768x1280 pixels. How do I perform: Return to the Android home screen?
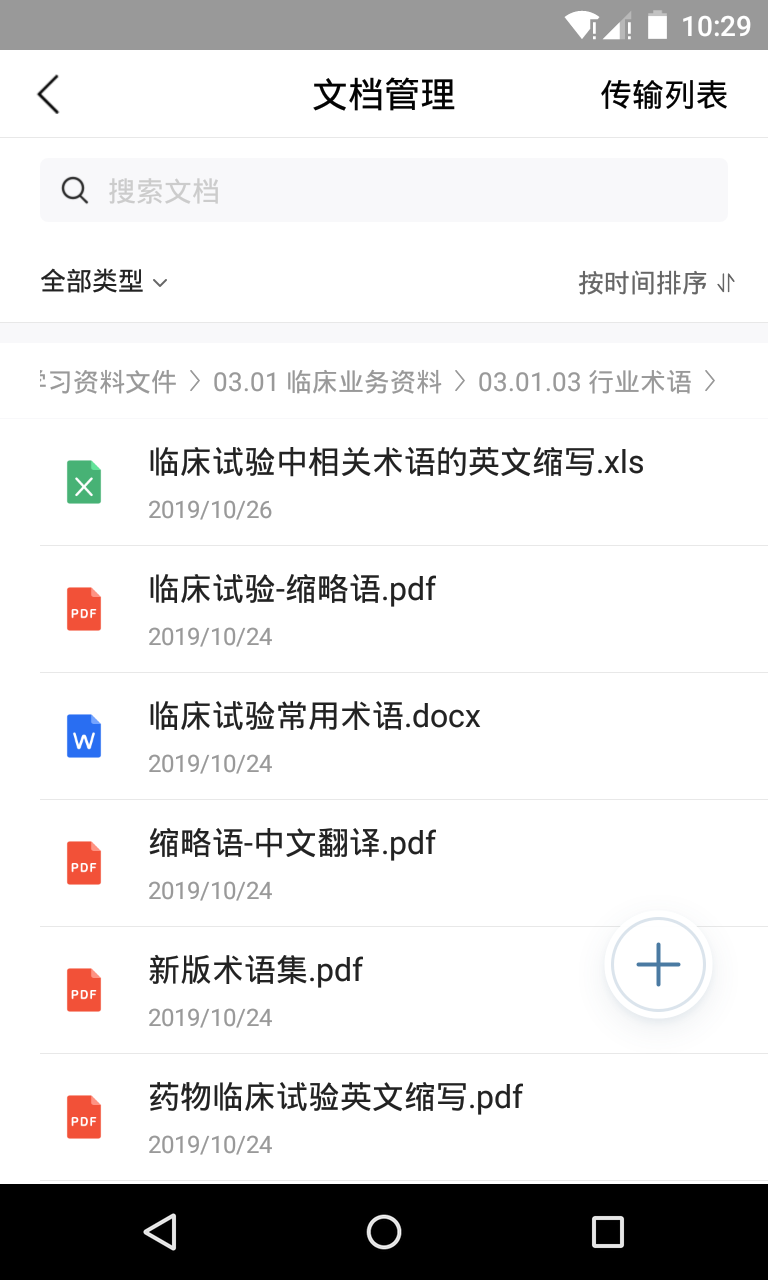pyautogui.click(x=384, y=1232)
